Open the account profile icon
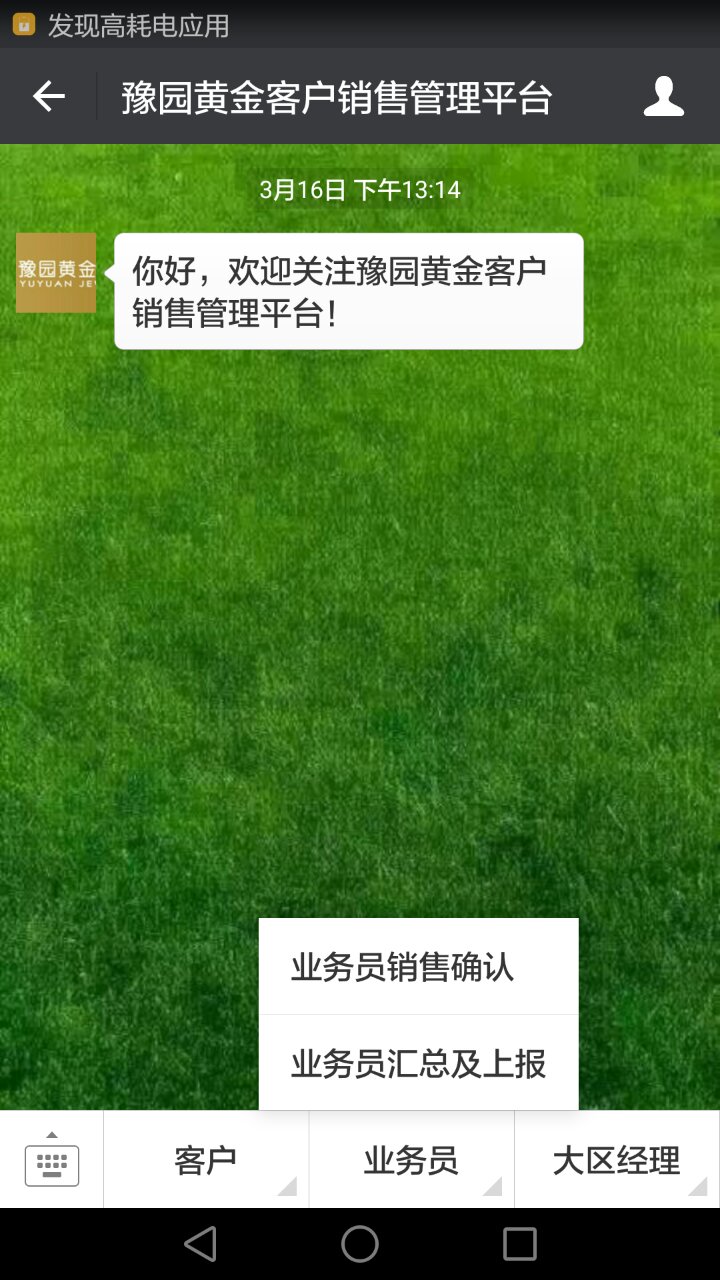The width and height of the screenshot is (720, 1280). tap(663, 96)
